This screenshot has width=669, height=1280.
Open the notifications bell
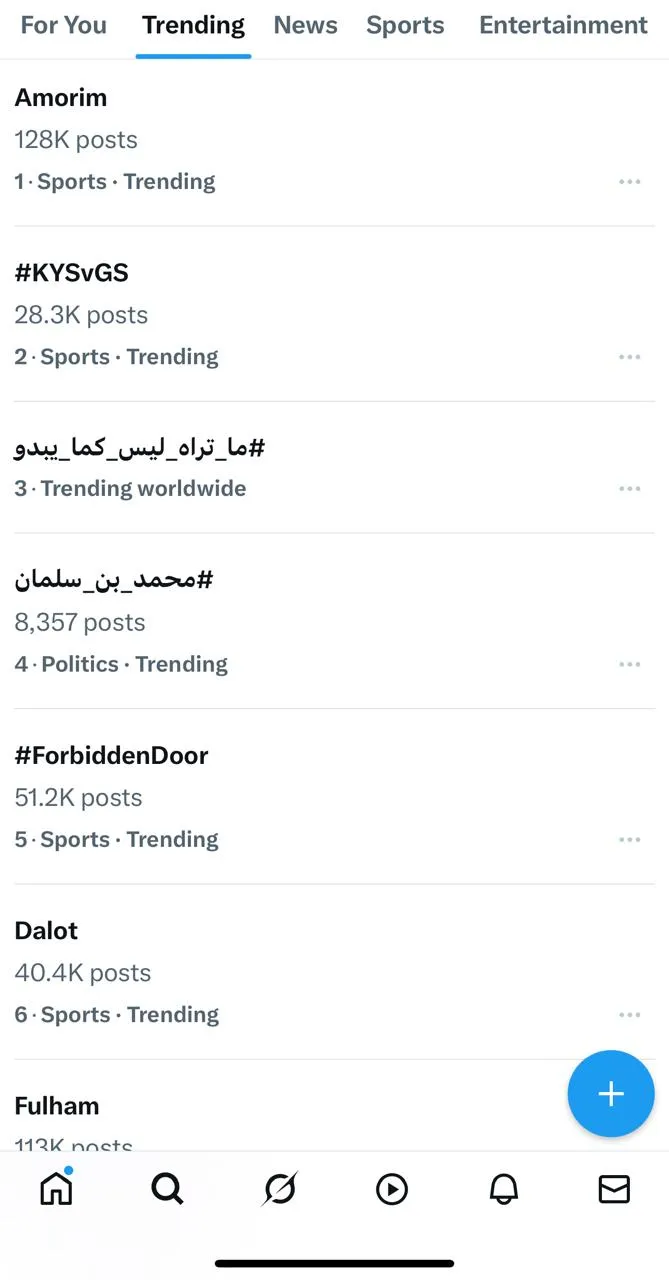503,1189
